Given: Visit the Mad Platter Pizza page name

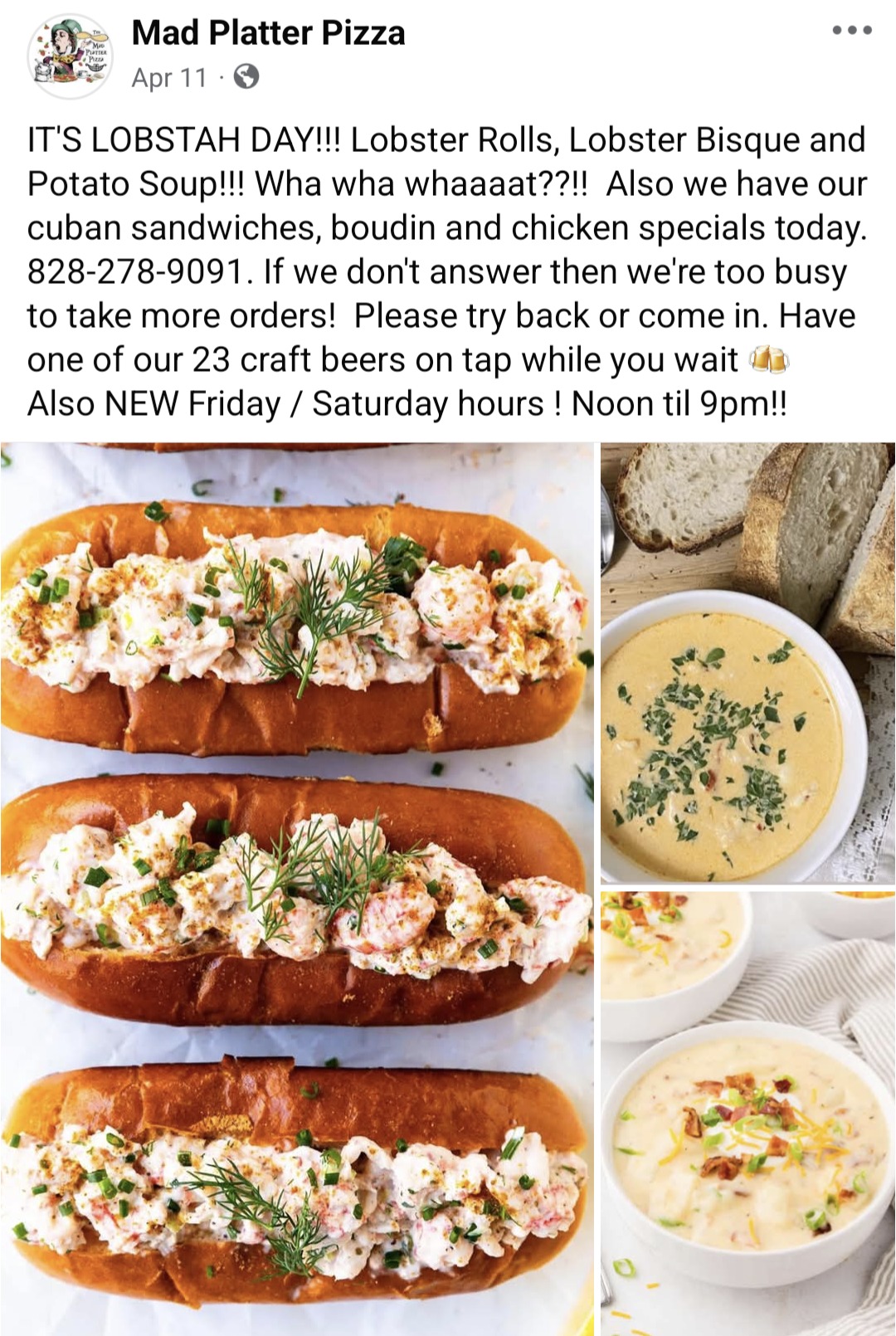Looking at the screenshot, I should (x=268, y=33).
